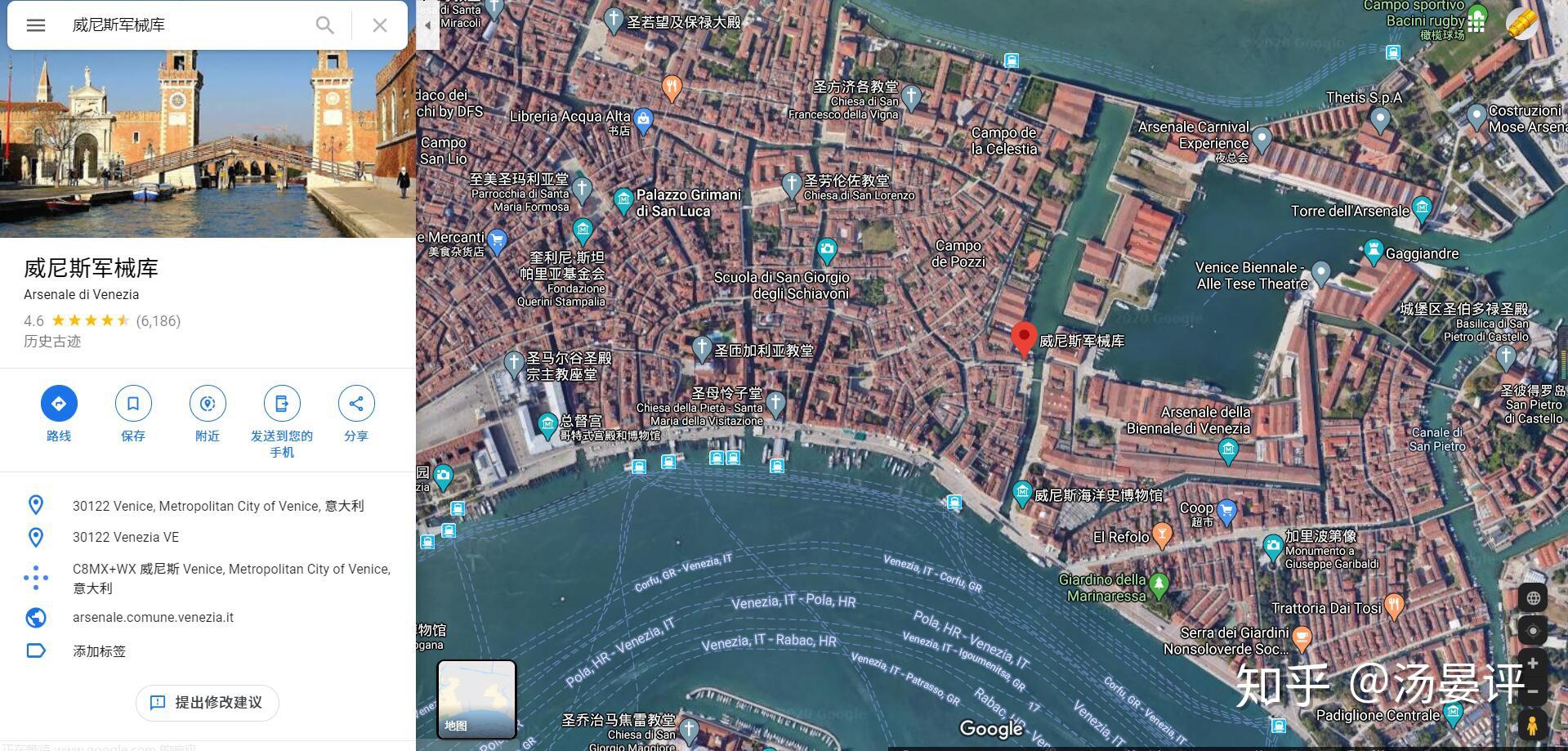Tap the search magnifier icon
Screen dimensions: 1568x751
(324, 25)
